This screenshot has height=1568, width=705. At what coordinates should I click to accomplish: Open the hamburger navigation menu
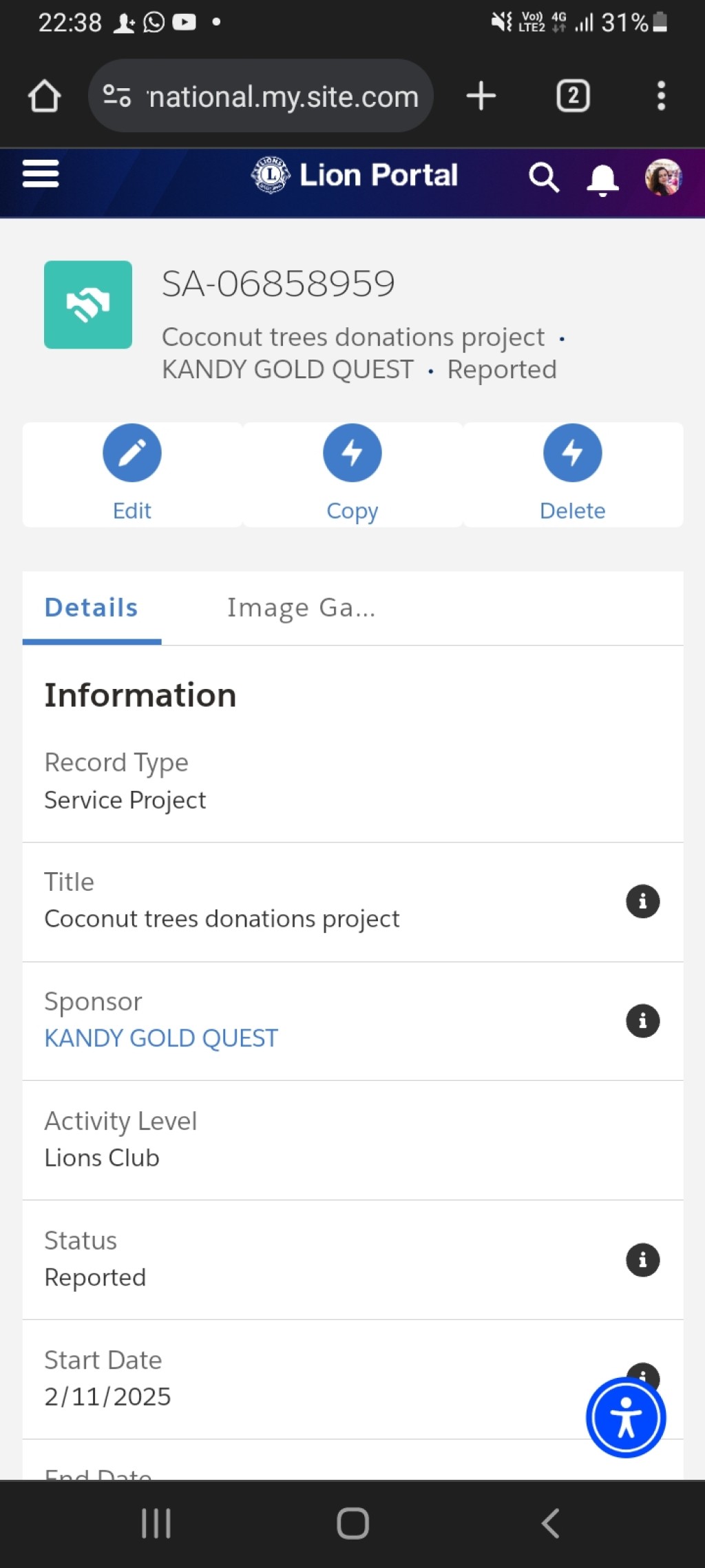pyautogui.click(x=41, y=174)
